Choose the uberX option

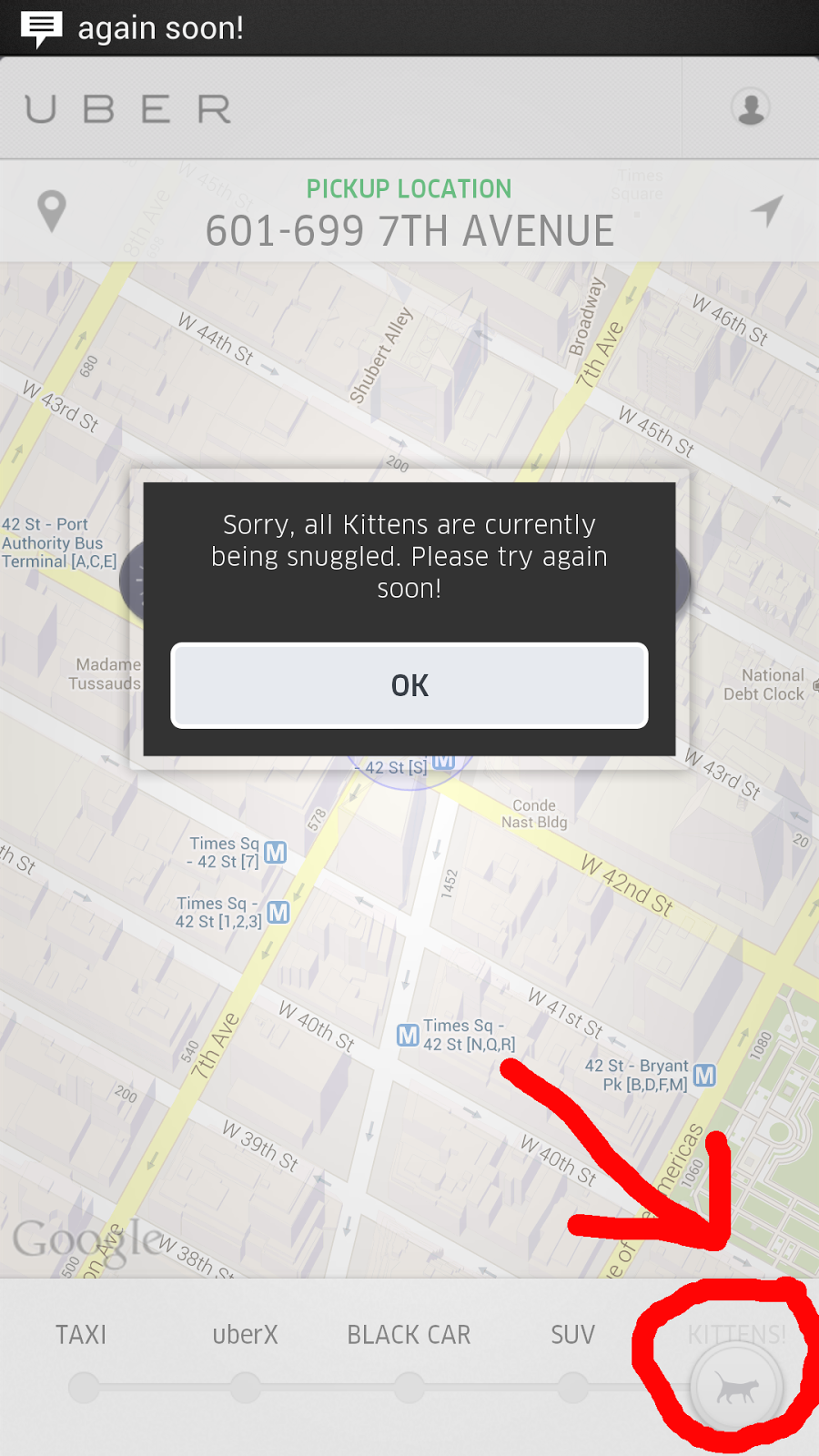click(246, 1335)
